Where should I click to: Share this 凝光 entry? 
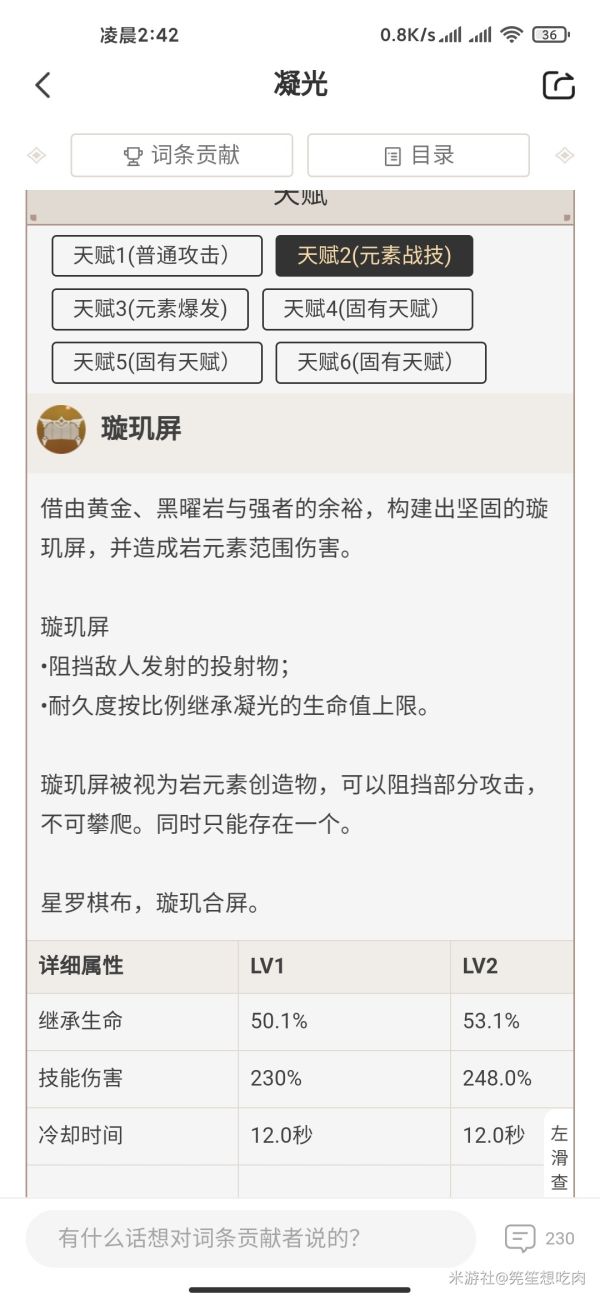click(x=558, y=85)
